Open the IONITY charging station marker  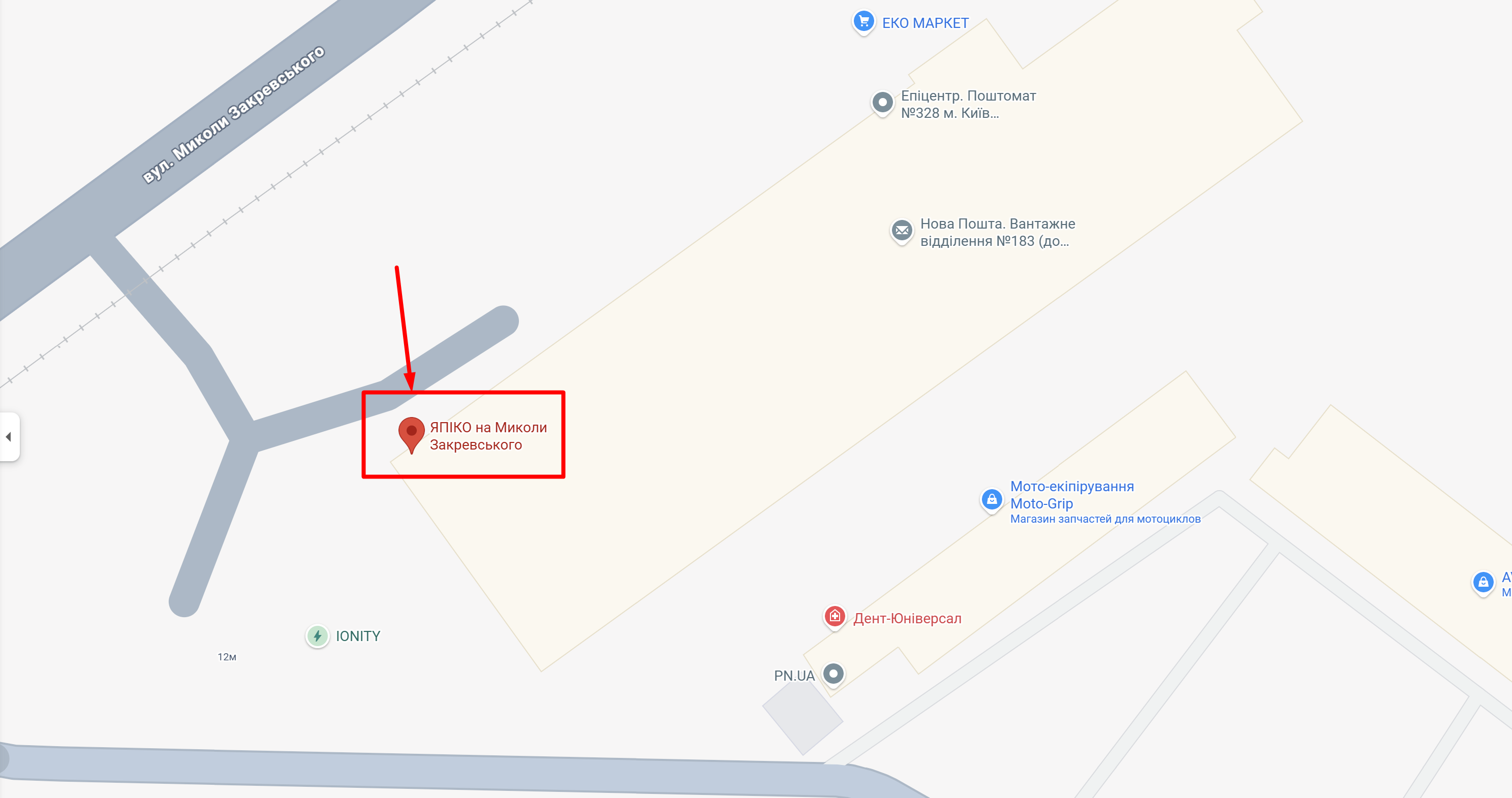coord(318,635)
